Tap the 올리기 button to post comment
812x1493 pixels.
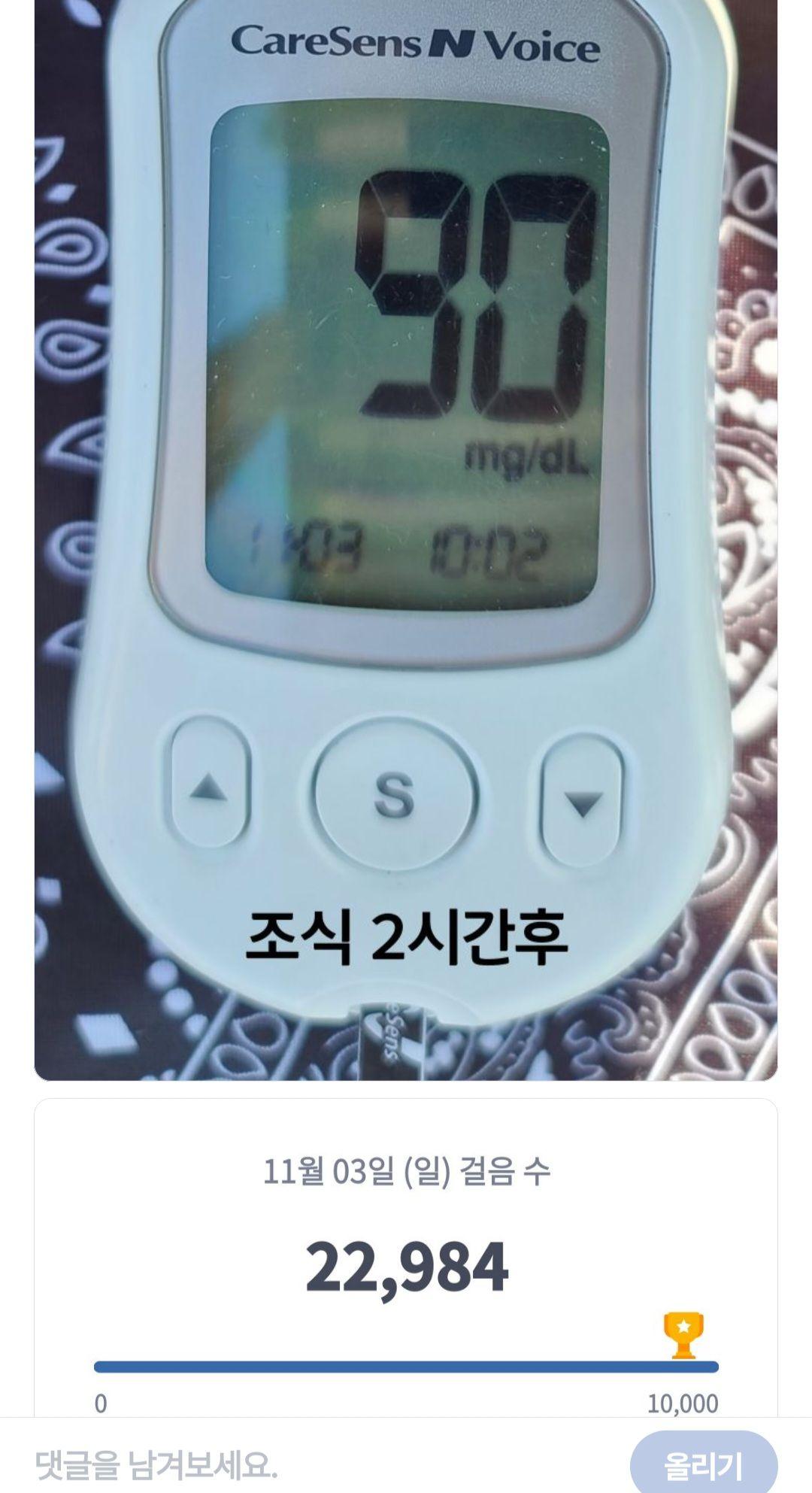pyautogui.click(x=702, y=1464)
